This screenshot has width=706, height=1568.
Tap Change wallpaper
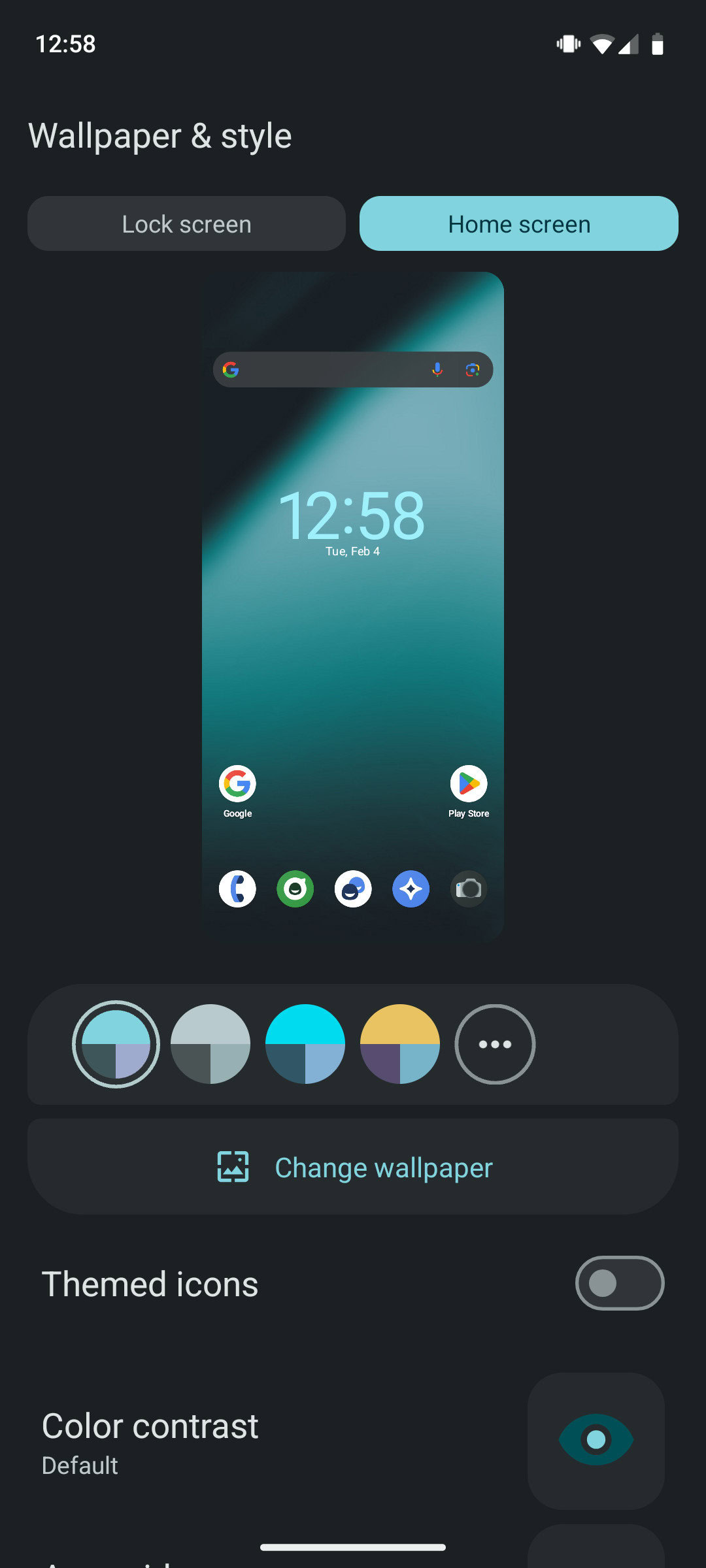[353, 1167]
